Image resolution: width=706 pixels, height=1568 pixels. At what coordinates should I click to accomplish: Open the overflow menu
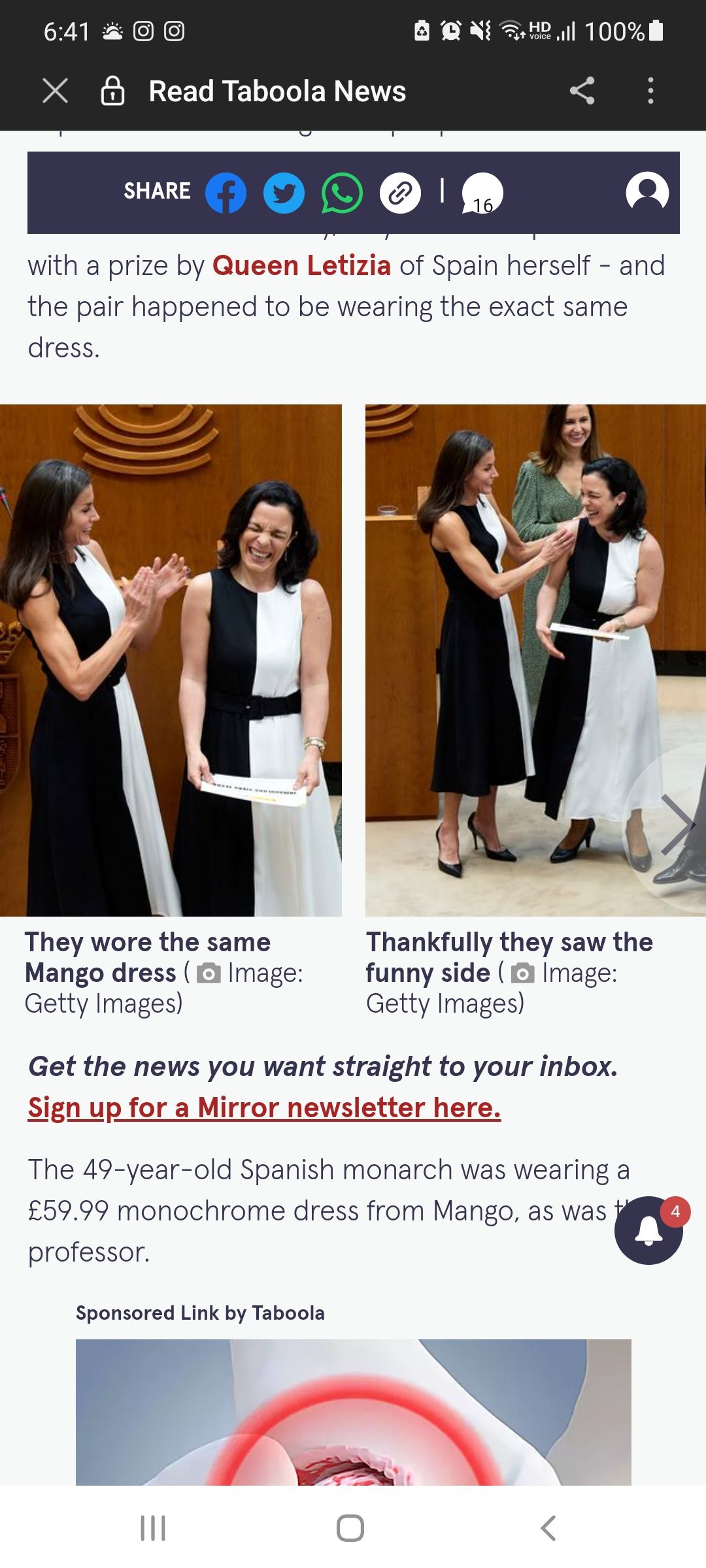[650, 91]
